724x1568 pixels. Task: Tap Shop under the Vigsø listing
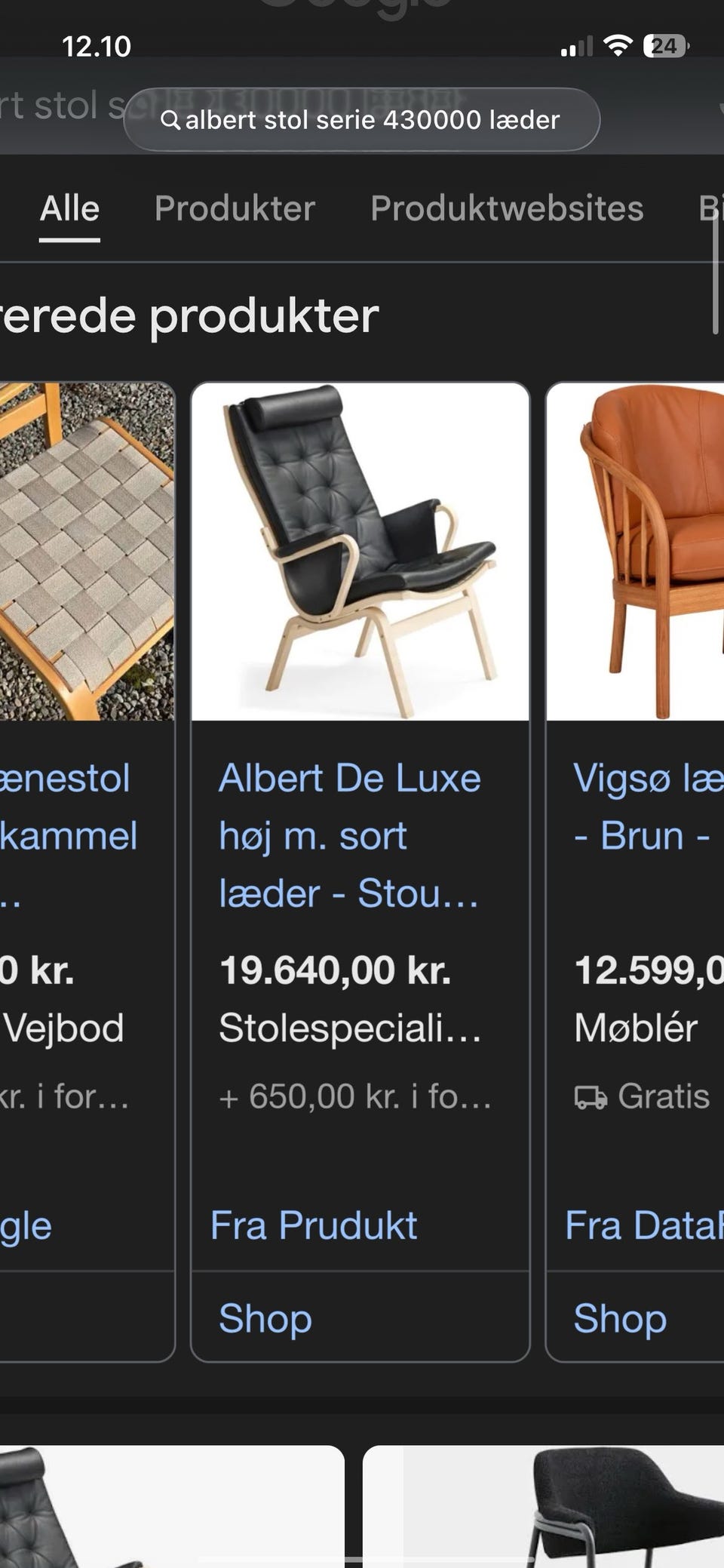pyautogui.click(x=618, y=1319)
